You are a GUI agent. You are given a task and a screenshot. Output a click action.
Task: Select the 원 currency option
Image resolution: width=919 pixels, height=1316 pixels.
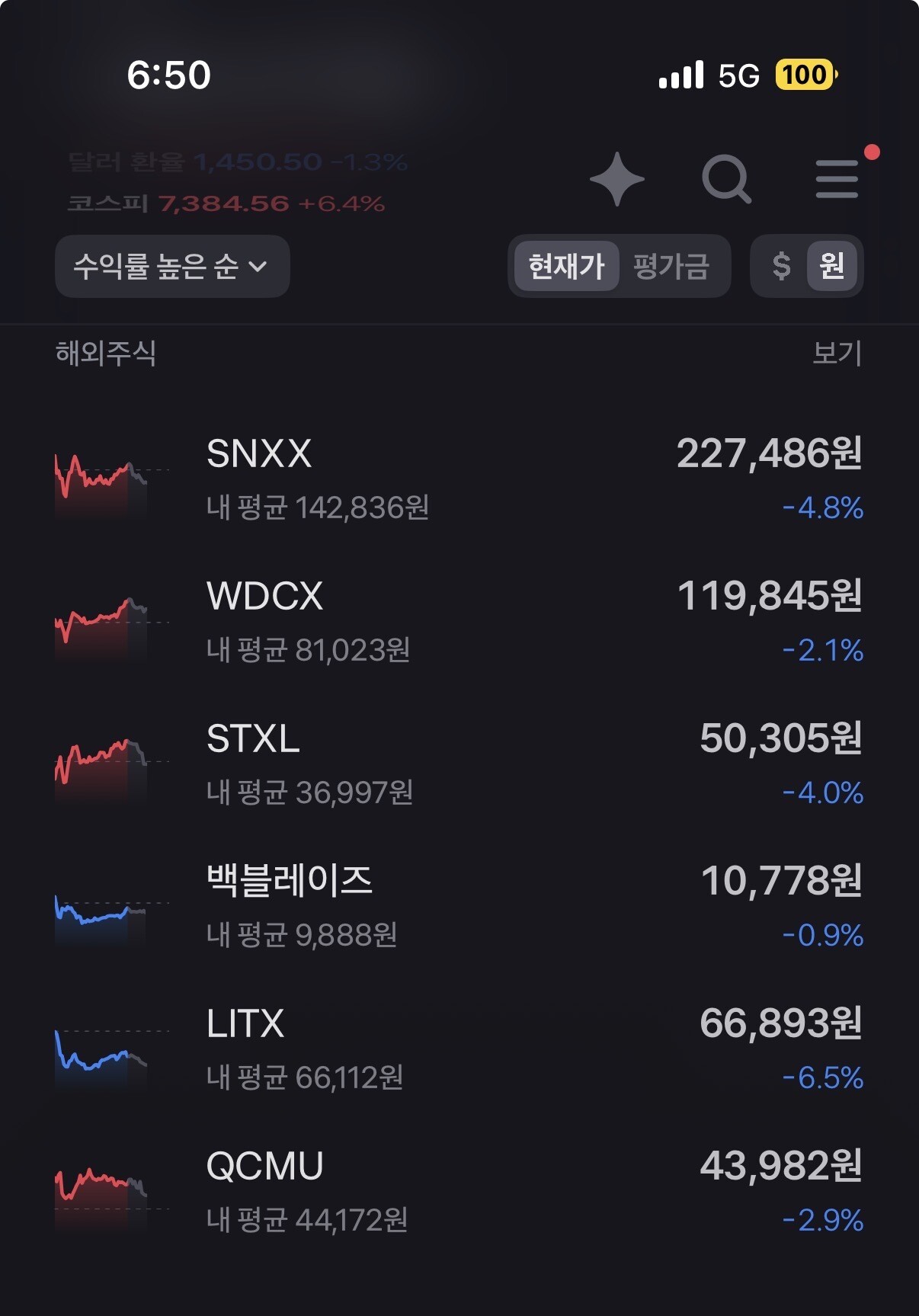point(832,266)
